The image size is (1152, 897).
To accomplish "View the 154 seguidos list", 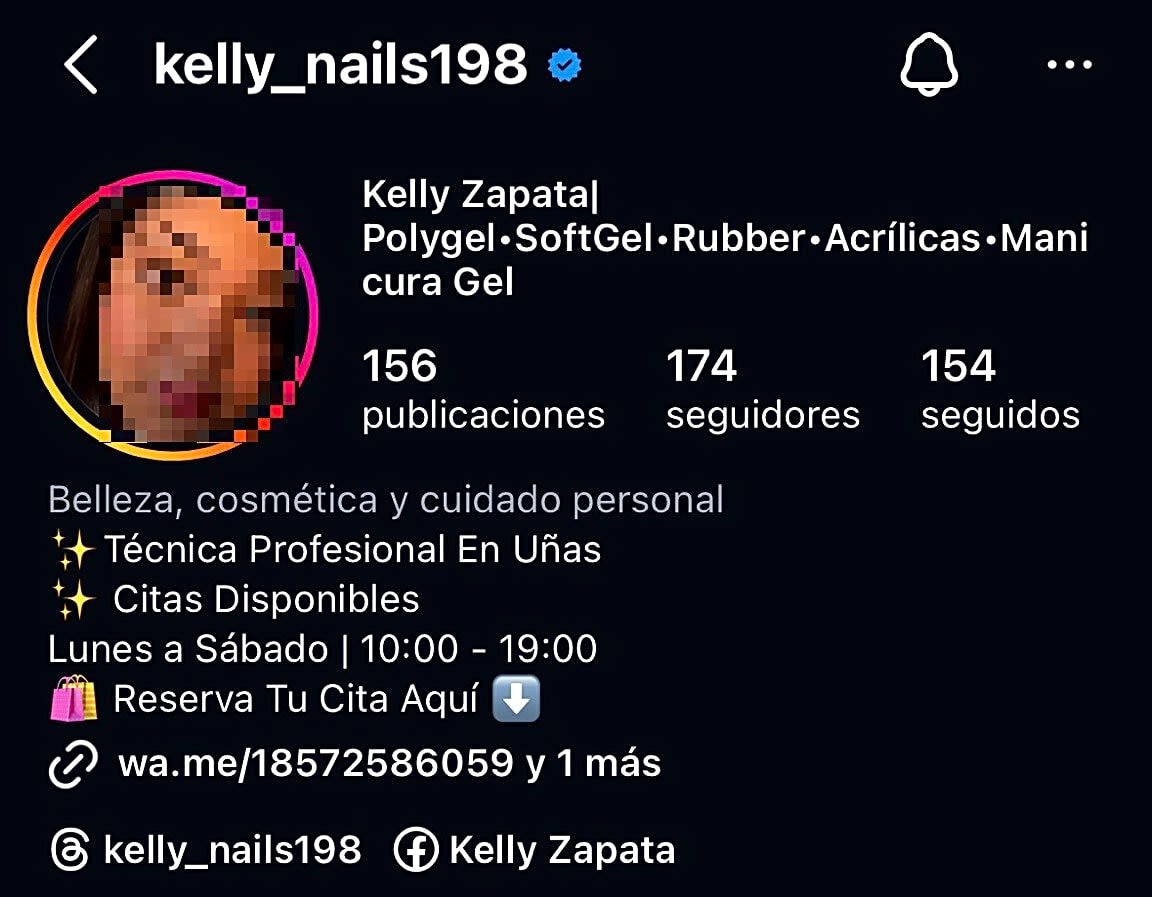I will click(x=999, y=389).
